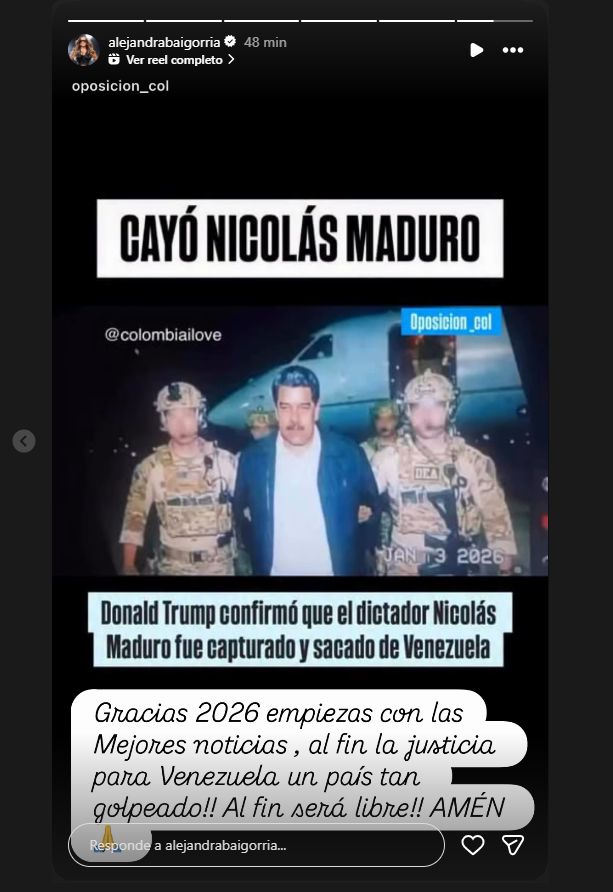Like this story with the heart
The height and width of the screenshot is (892, 613).
tap(473, 845)
